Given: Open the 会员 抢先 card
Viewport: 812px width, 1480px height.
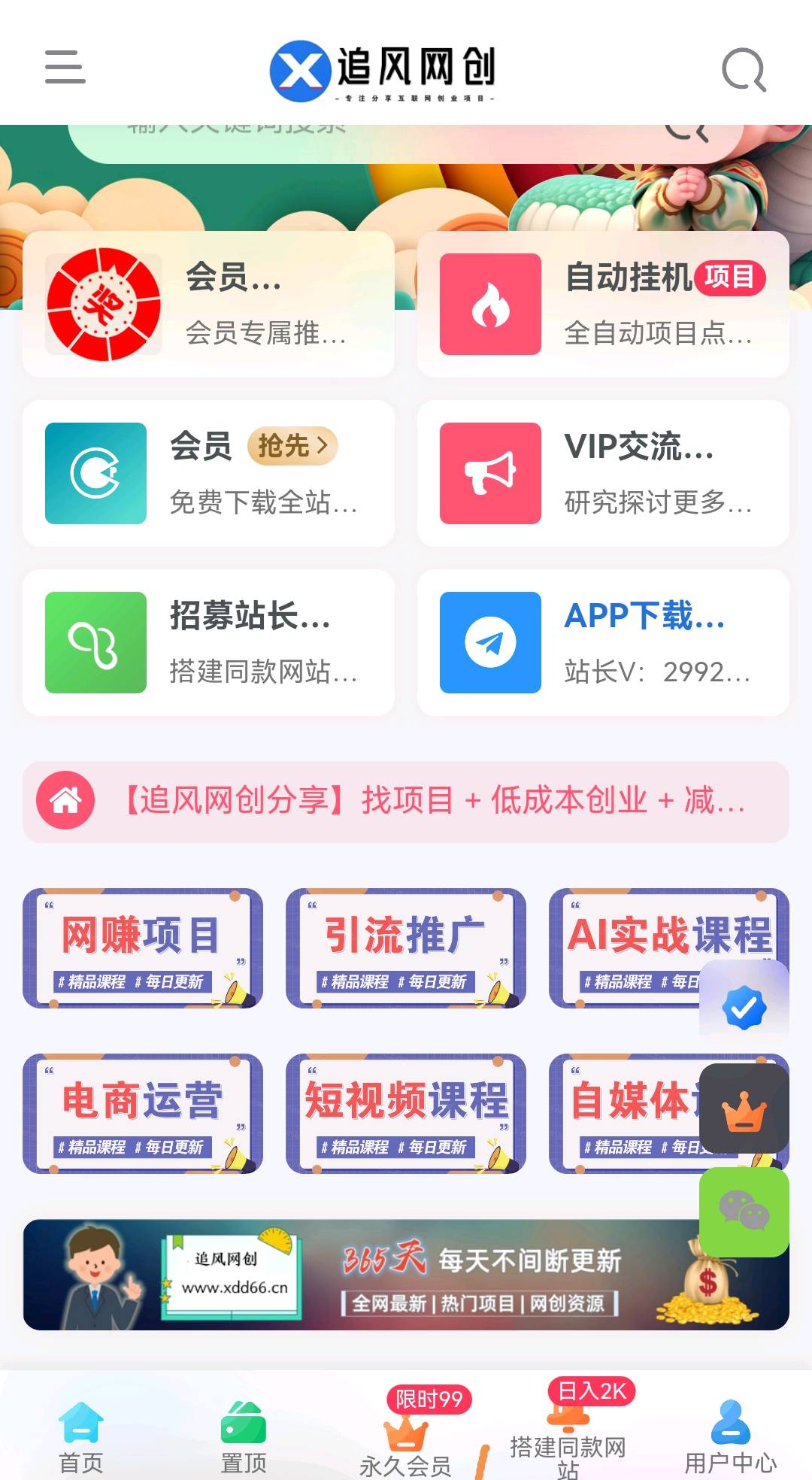Looking at the screenshot, I should pos(208,473).
